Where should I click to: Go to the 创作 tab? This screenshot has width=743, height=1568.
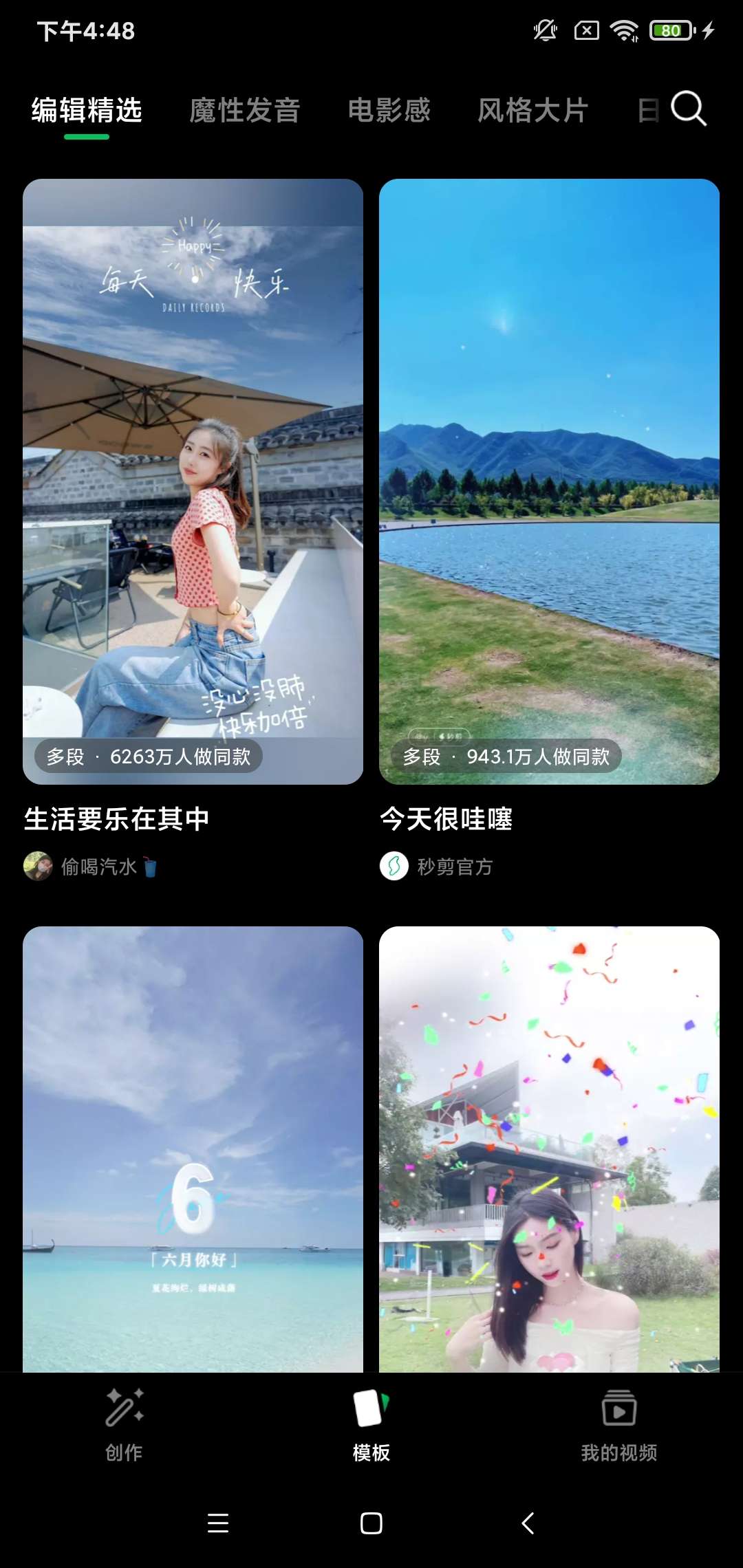pos(124,1424)
